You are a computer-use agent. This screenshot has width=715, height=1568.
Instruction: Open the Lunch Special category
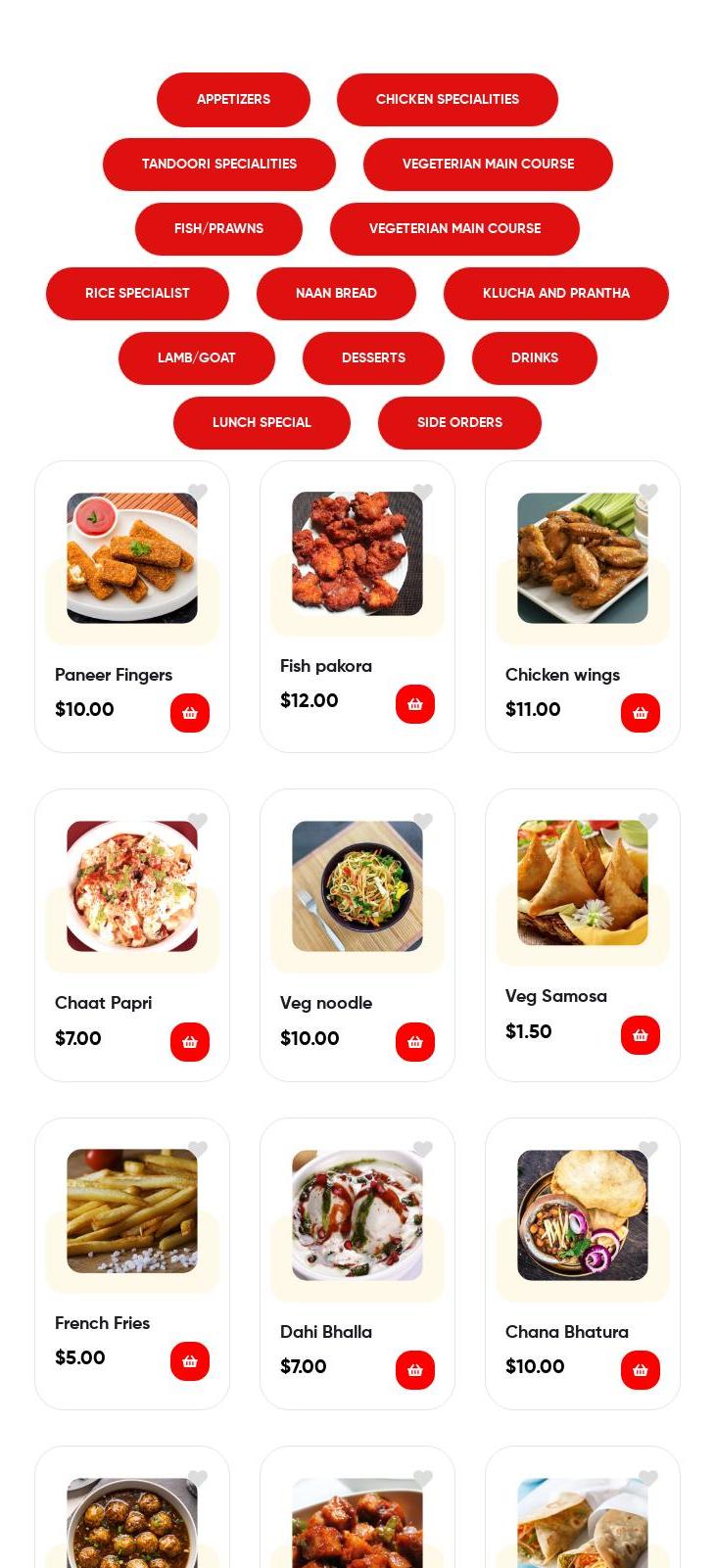tap(262, 423)
